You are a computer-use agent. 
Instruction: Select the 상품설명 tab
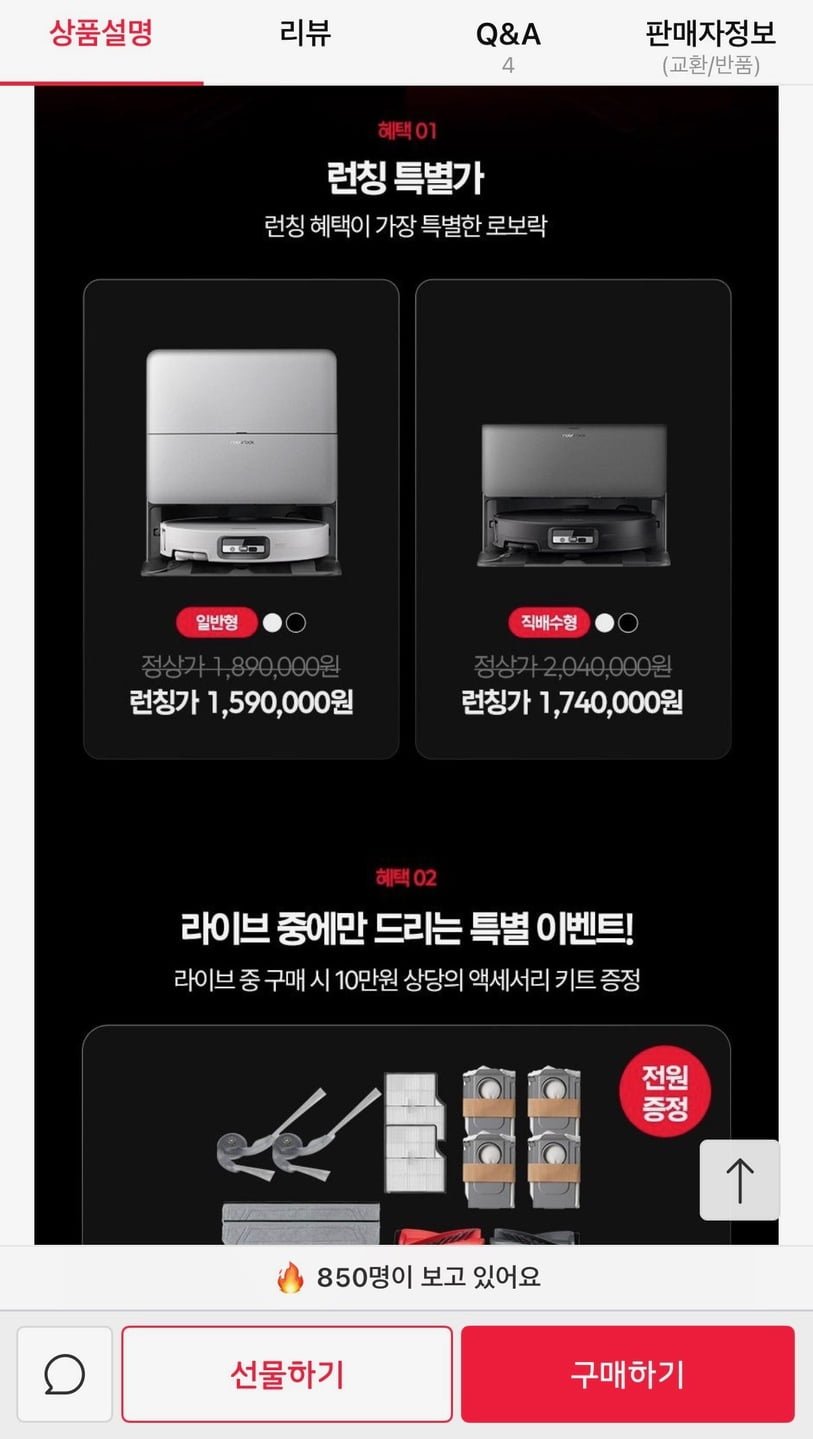coord(101,33)
